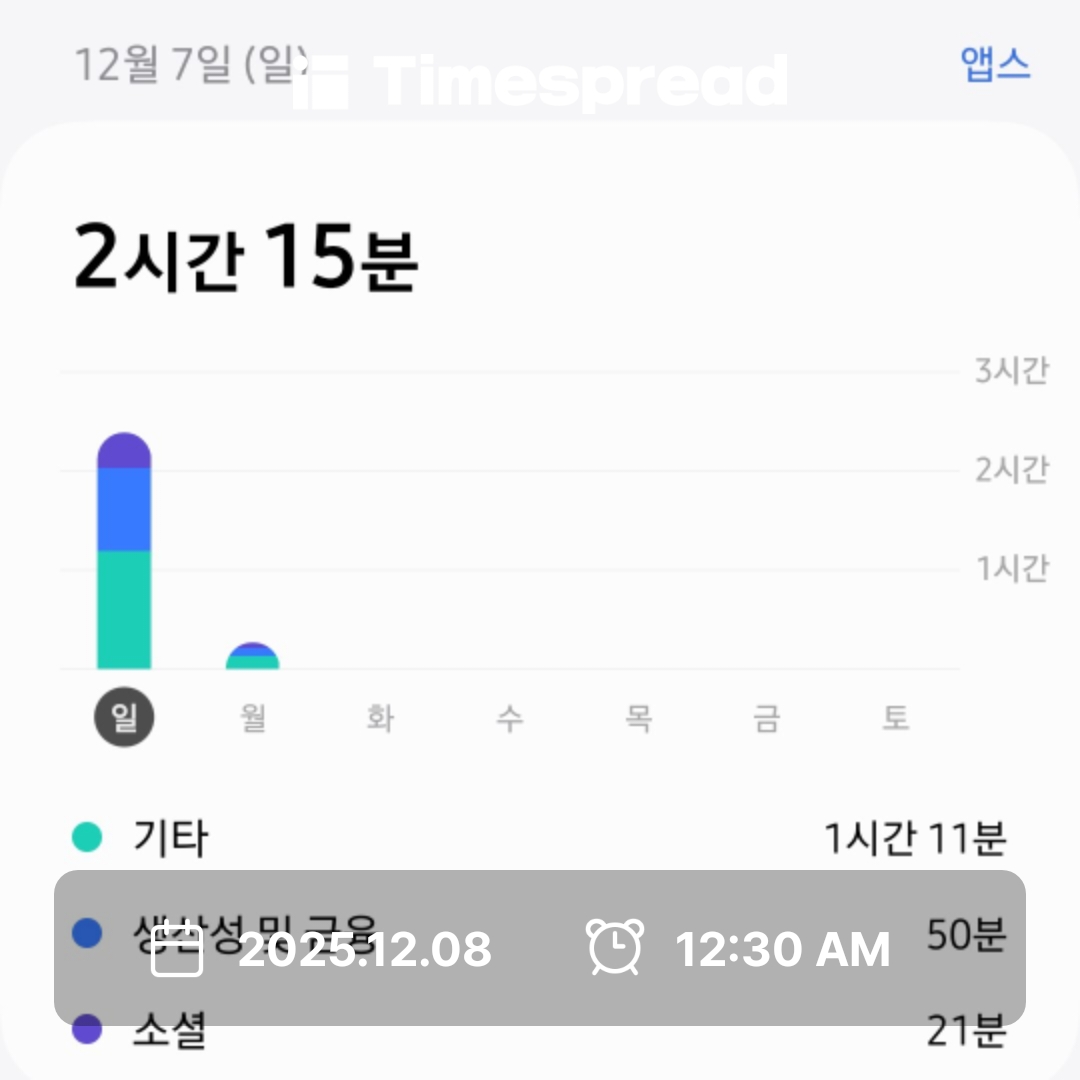Select 화 (Tuesday) in the chart

[381, 717]
